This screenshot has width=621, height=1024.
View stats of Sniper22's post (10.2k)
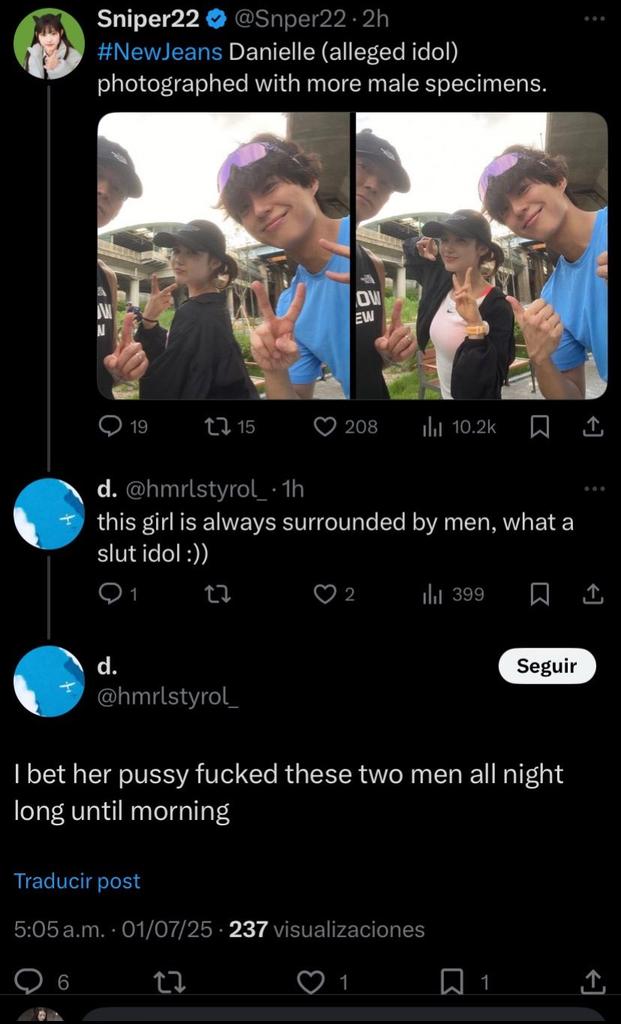459,427
